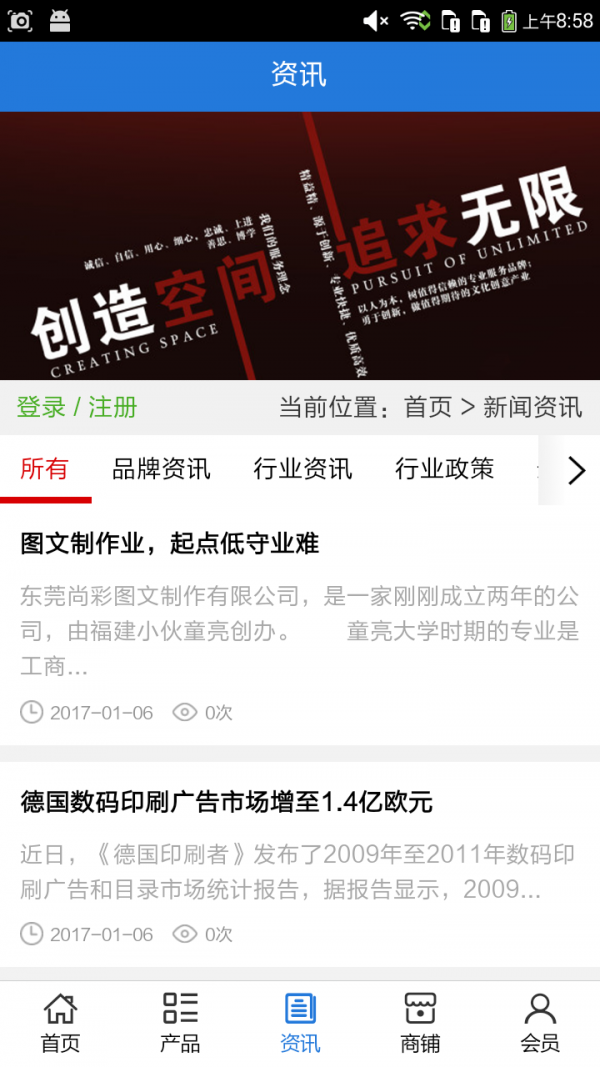The width and height of the screenshot is (600, 1067).
Task: Tap the 登录 / 注册 link
Action: [x=77, y=407]
